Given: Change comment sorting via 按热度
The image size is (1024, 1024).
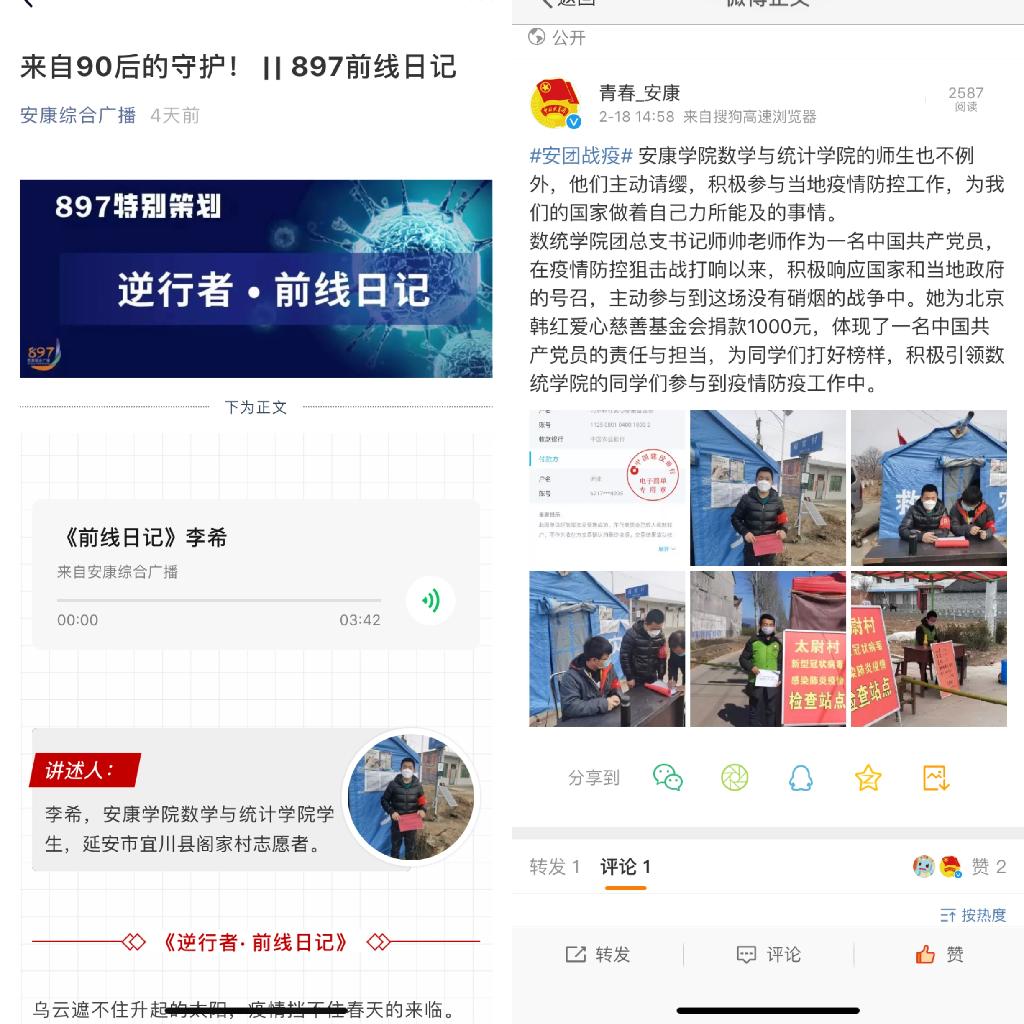Looking at the screenshot, I should tap(973, 915).
